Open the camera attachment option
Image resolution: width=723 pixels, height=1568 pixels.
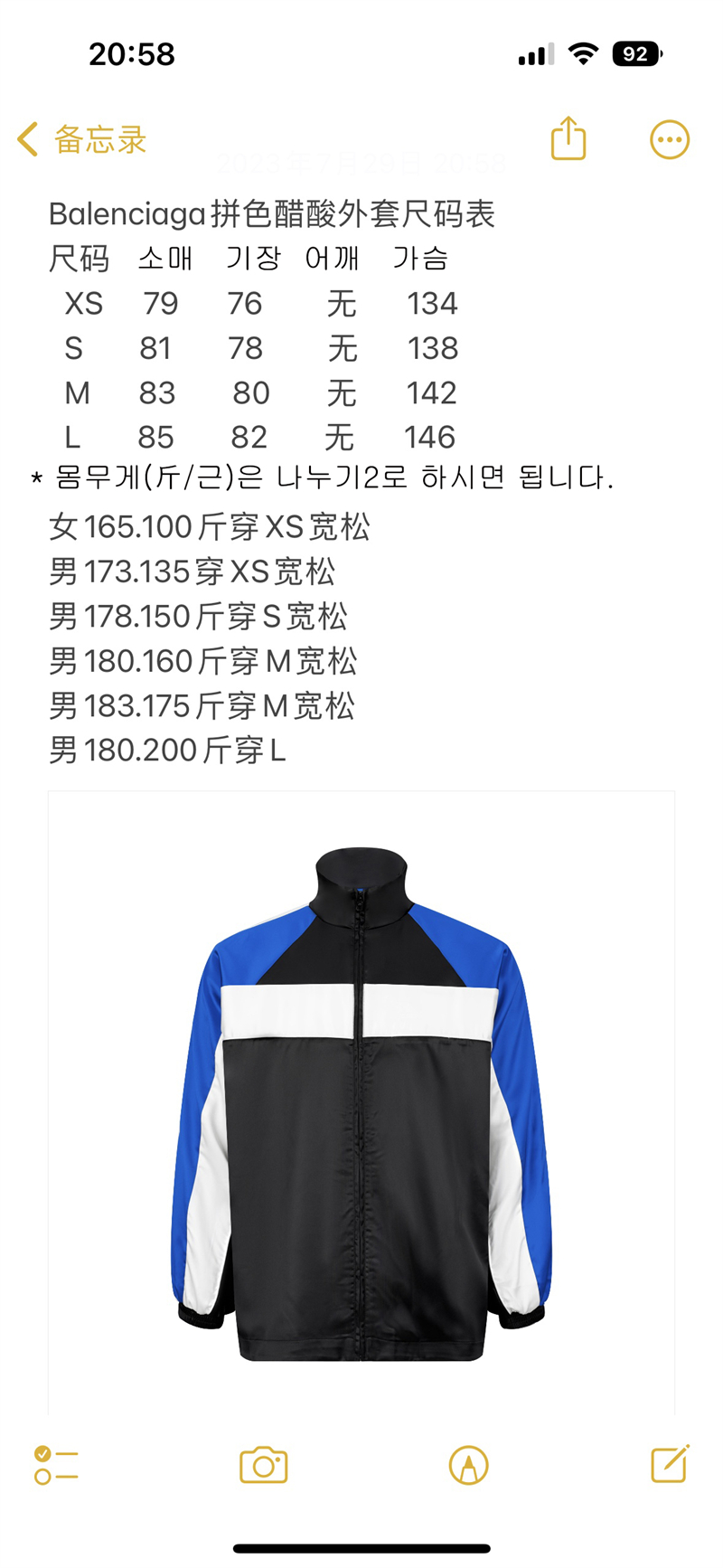pos(264,1465)
